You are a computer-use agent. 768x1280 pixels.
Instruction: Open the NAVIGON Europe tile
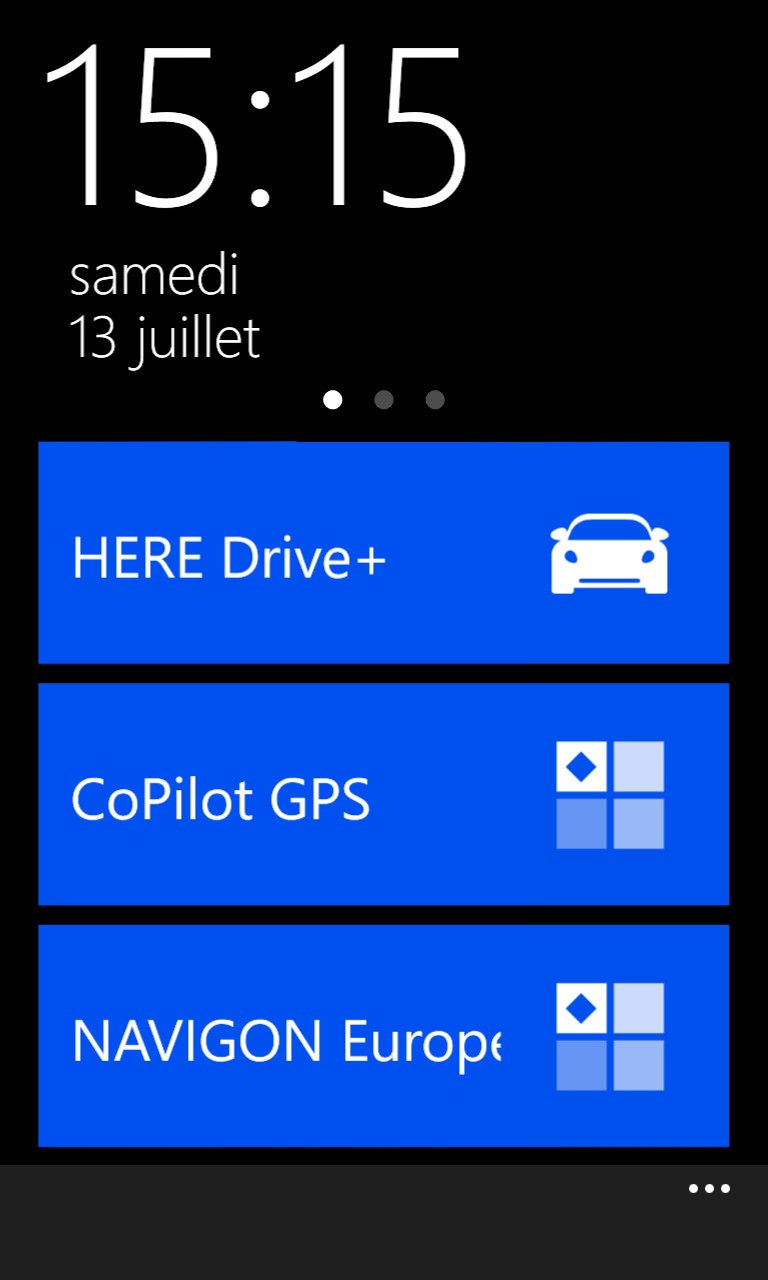pyautogui.click(x=383, y=1036)
